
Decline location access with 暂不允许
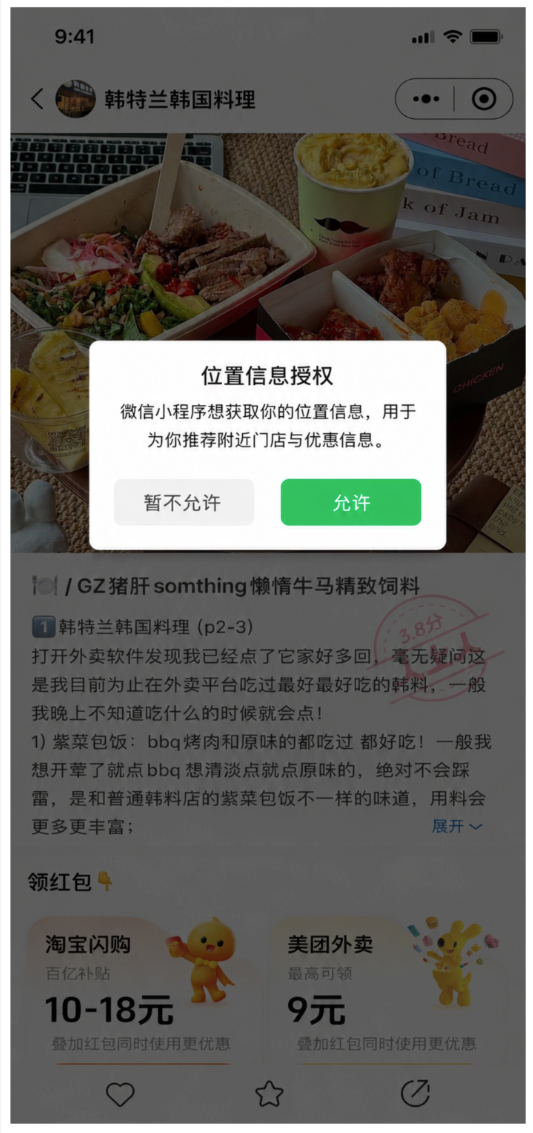coord(184,502)
